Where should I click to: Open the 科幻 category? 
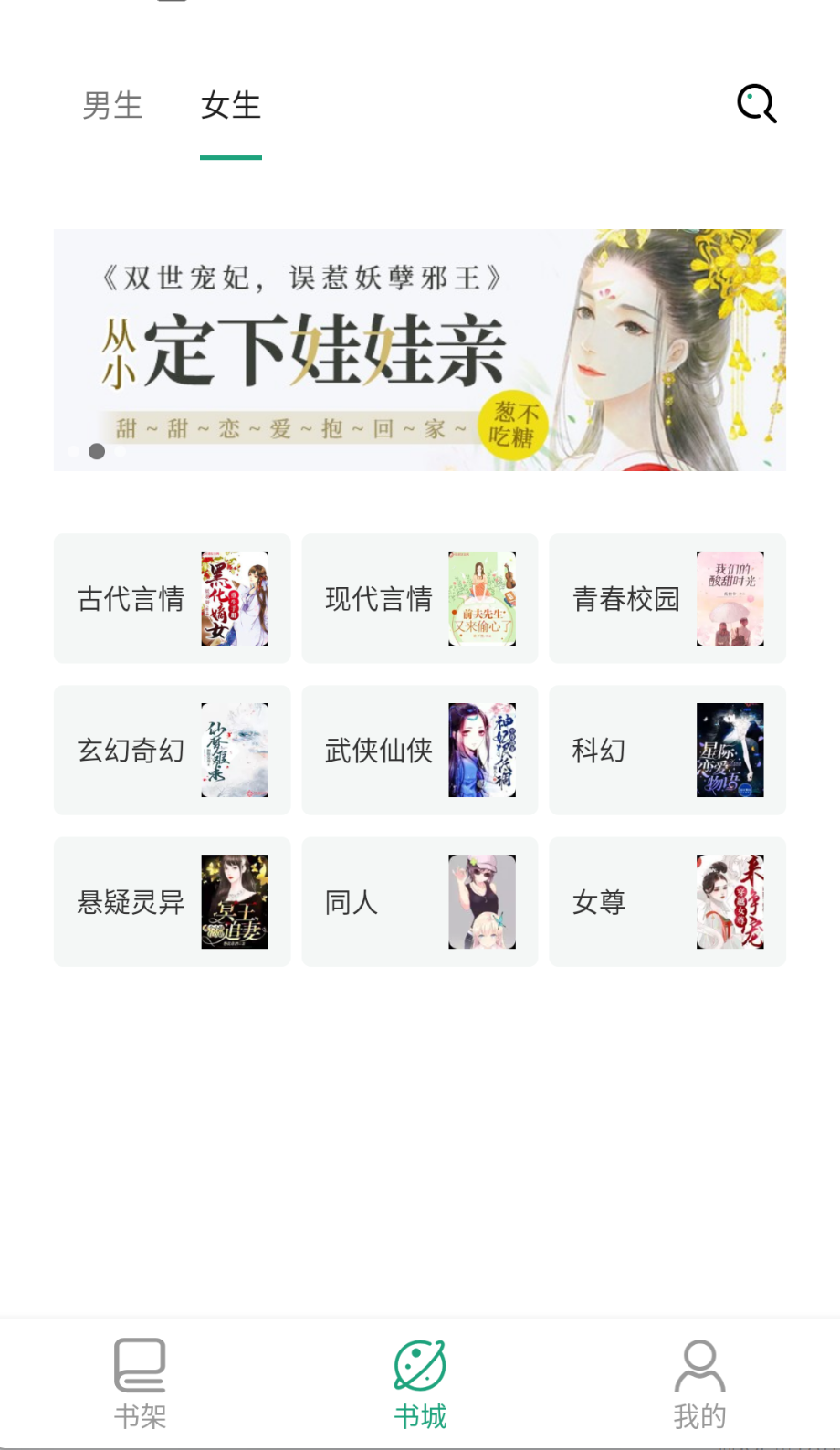click(667, 750)
